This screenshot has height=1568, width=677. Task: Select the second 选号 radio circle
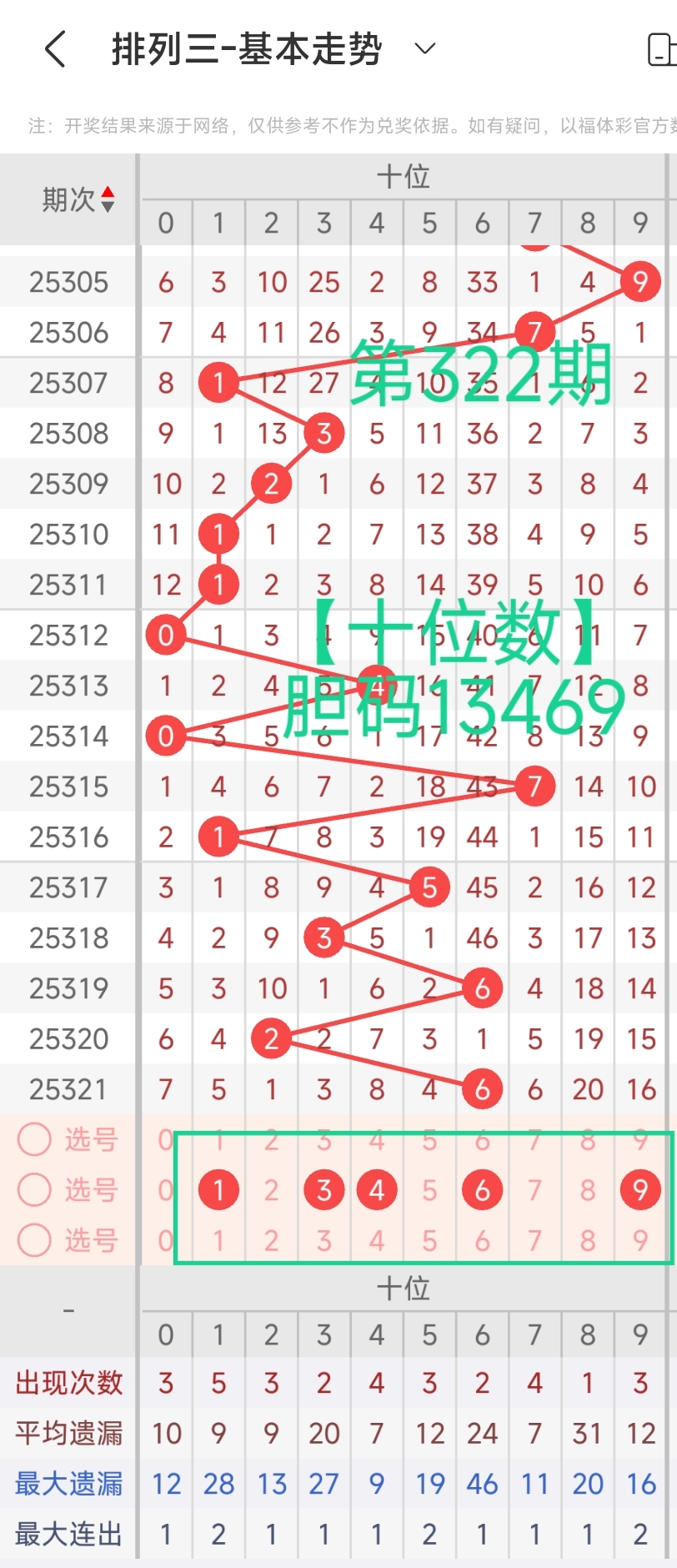(x=34, y=1190)
